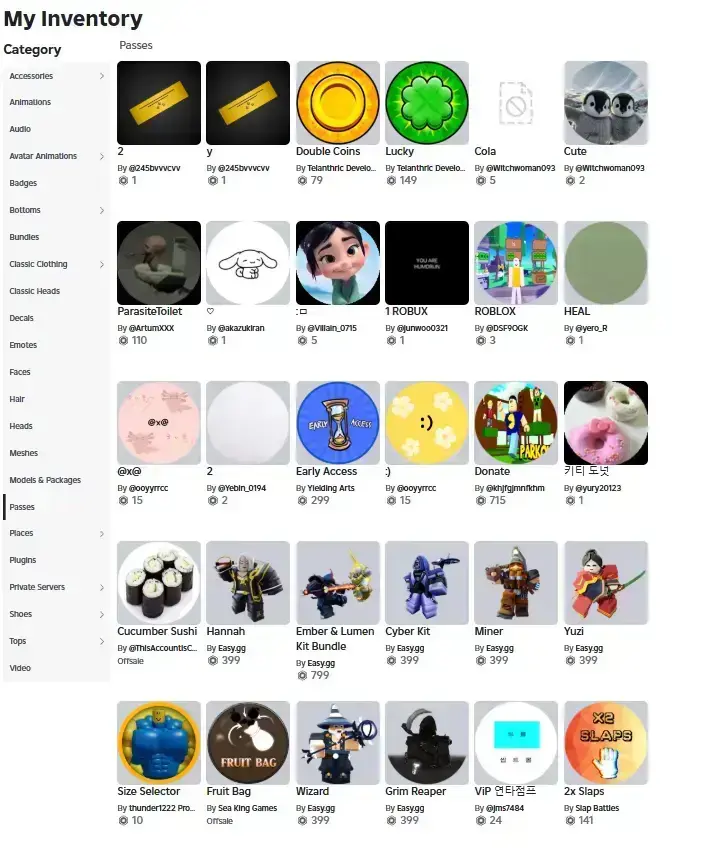
Task: Open the Early Access pass
Action: tap(337, 423)
